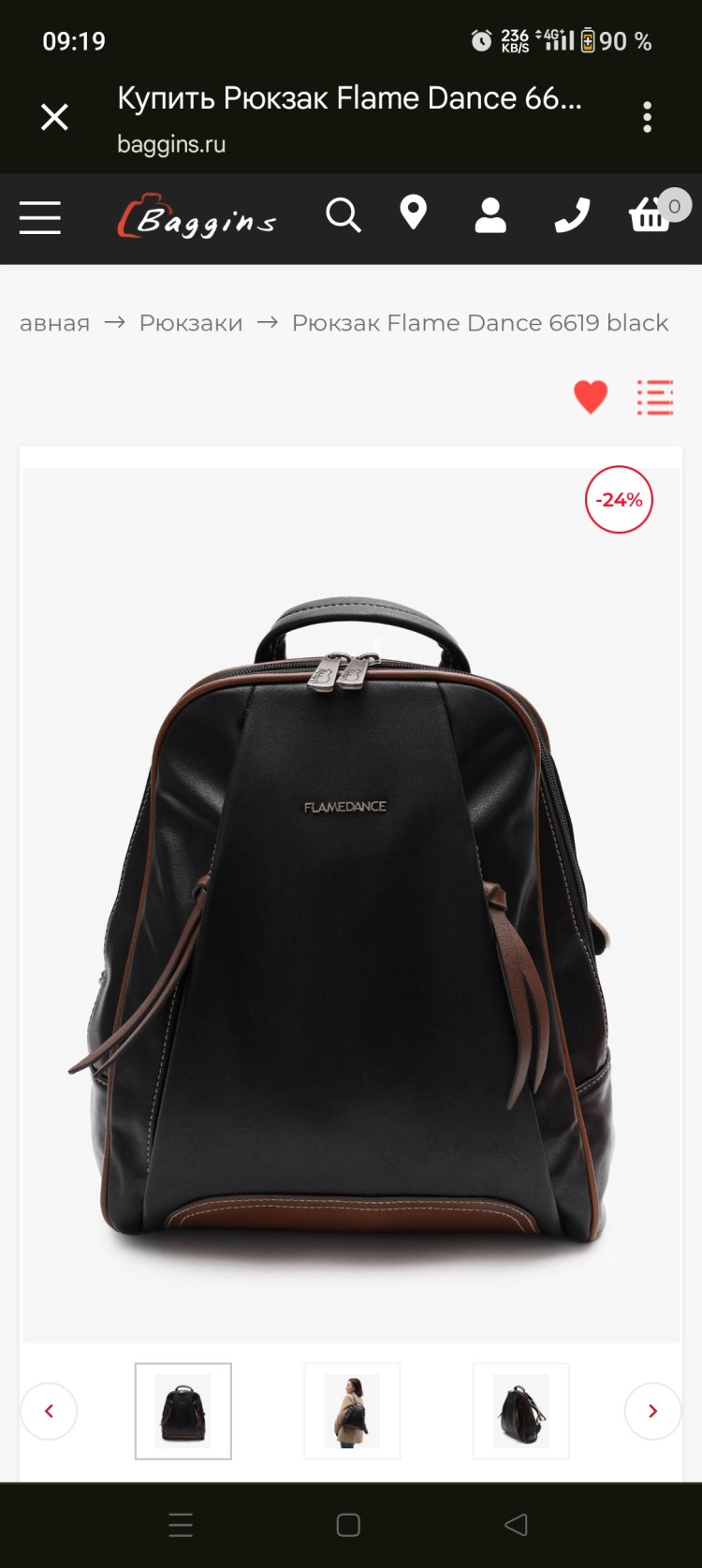The height and width of the screenshot is (1568, 702).
Task: Open store locations pin
Action: click(413, 214)
